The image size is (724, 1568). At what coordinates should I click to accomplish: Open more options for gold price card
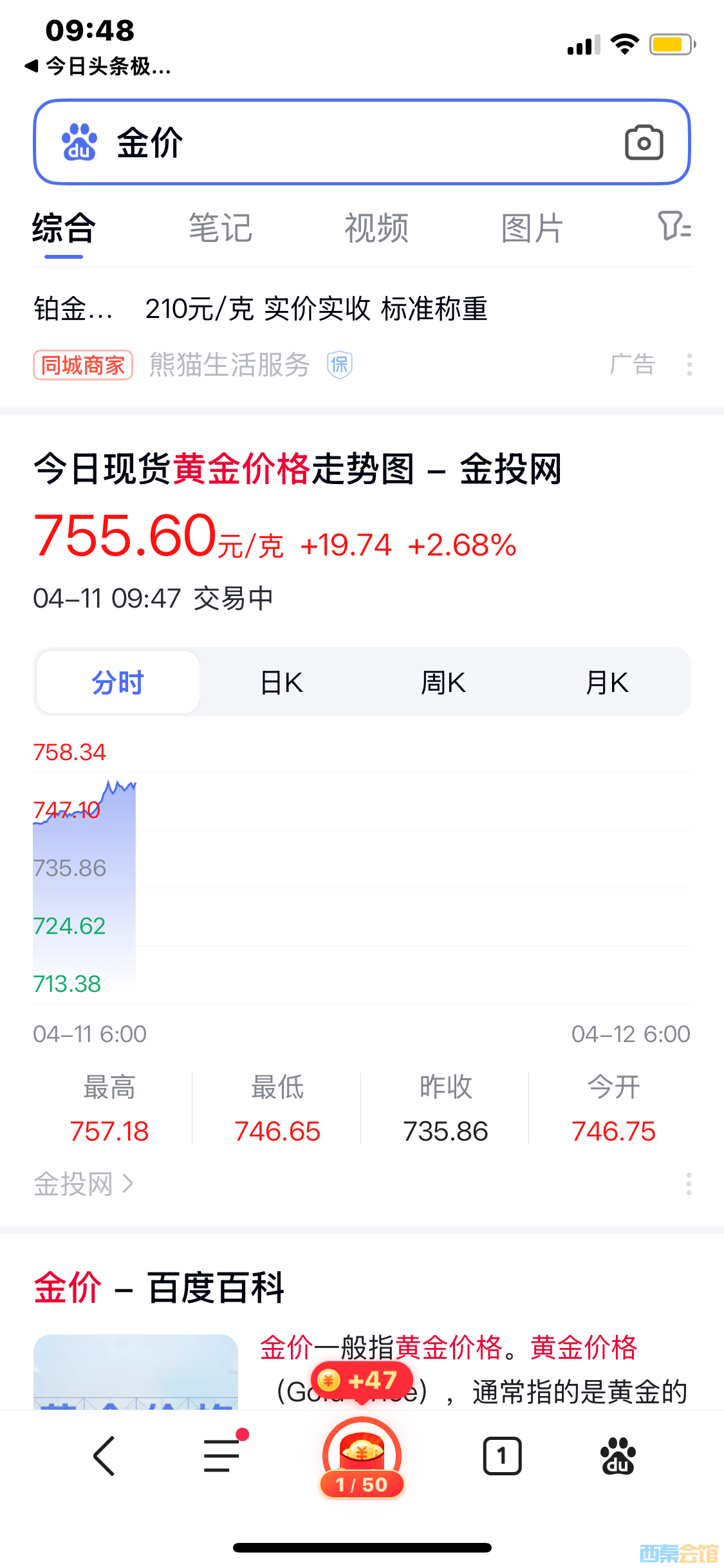coord(689,1184)
